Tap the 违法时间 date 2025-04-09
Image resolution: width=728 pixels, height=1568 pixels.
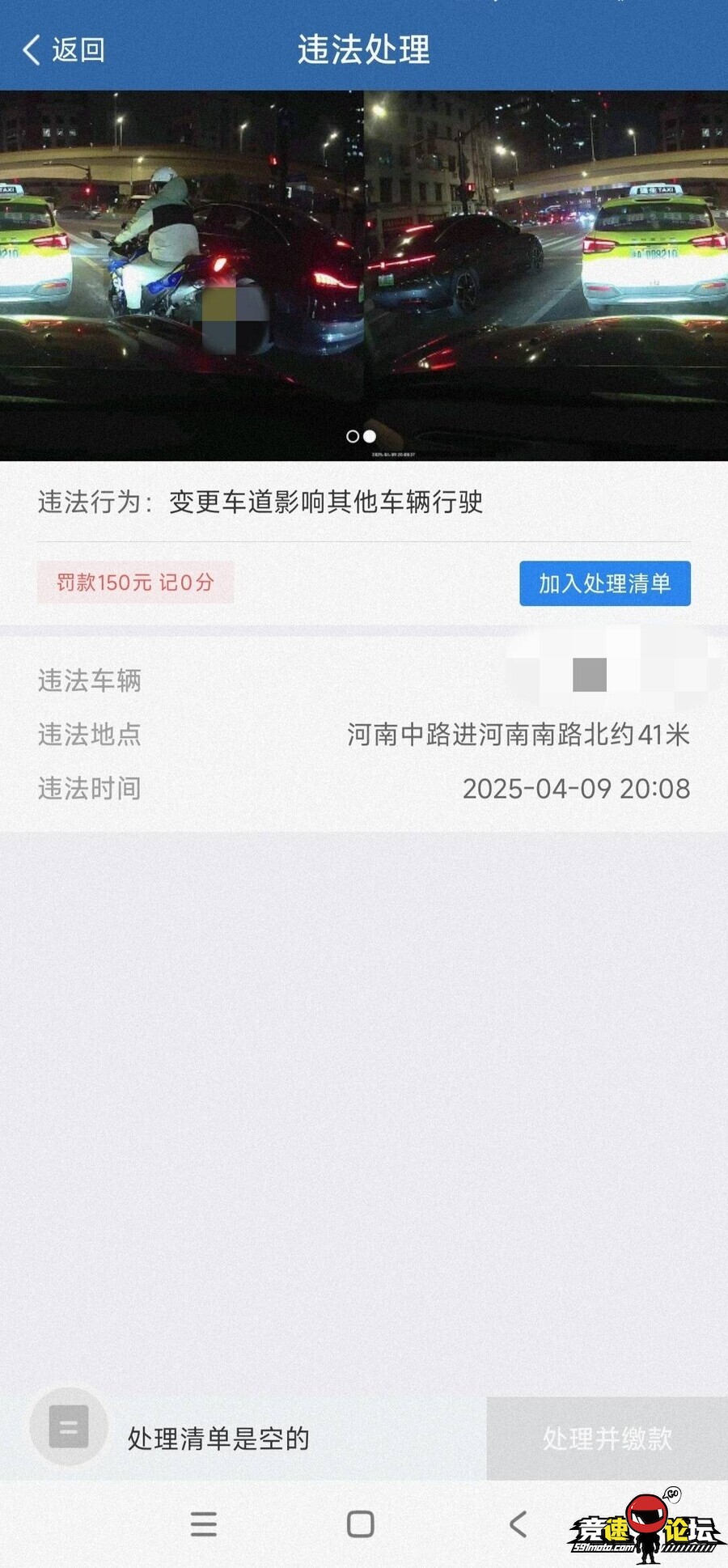click(576, 789)
